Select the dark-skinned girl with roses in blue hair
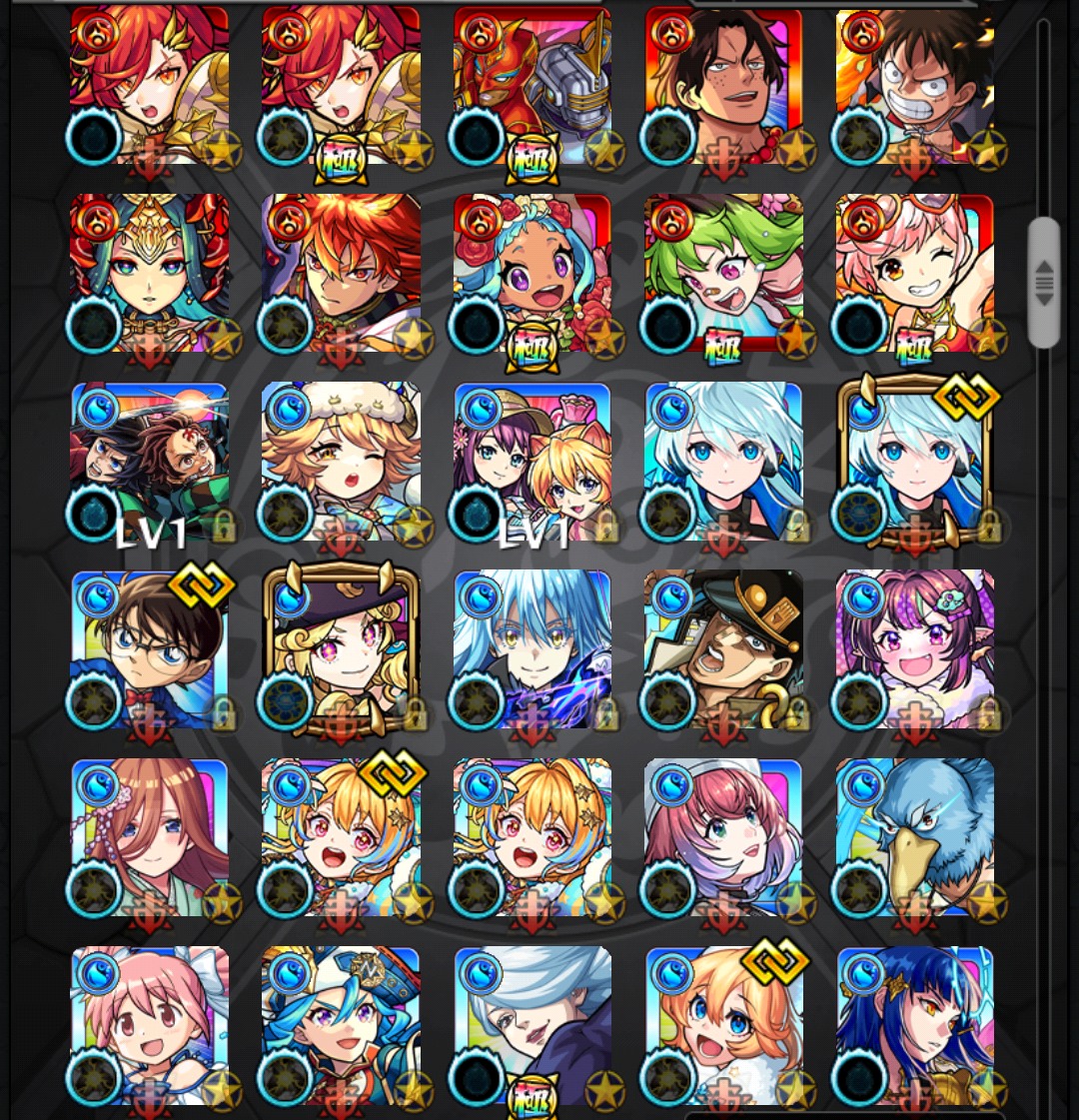The width and height of the screenshot is (1079, 1120). click(533, 272)
